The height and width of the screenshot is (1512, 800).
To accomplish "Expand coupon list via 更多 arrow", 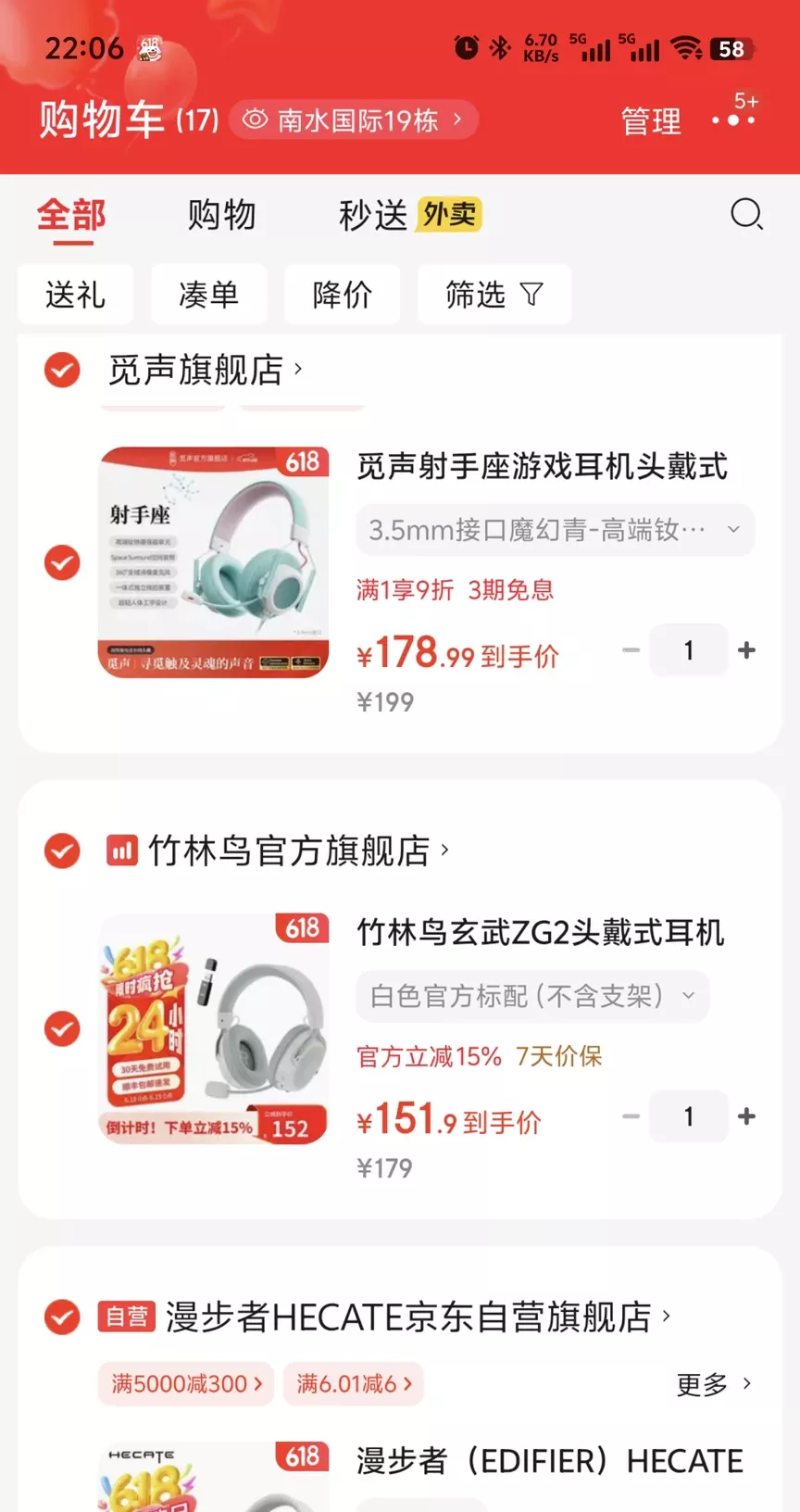I will [x=712, y=1384].
